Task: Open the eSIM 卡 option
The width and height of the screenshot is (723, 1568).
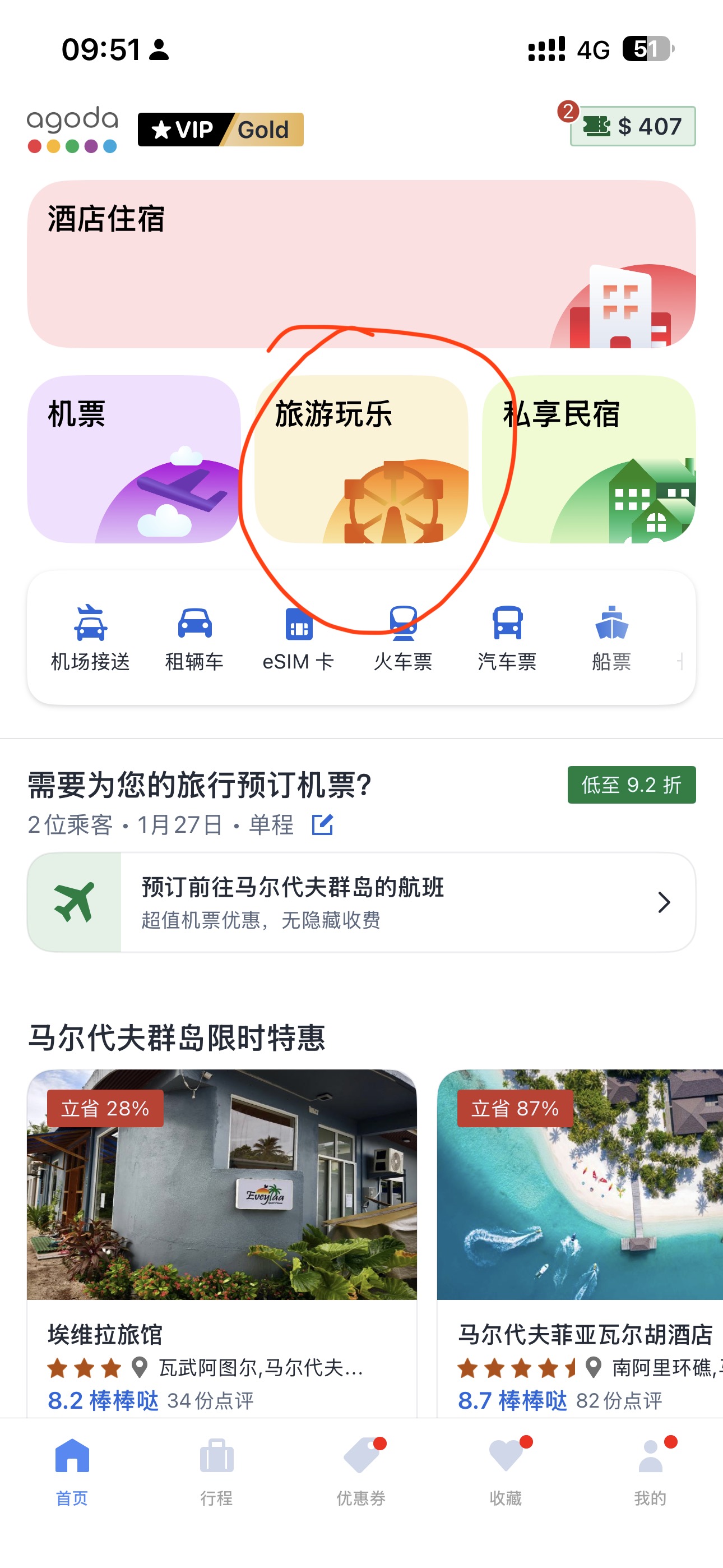Action: click(x=298, y=637)
